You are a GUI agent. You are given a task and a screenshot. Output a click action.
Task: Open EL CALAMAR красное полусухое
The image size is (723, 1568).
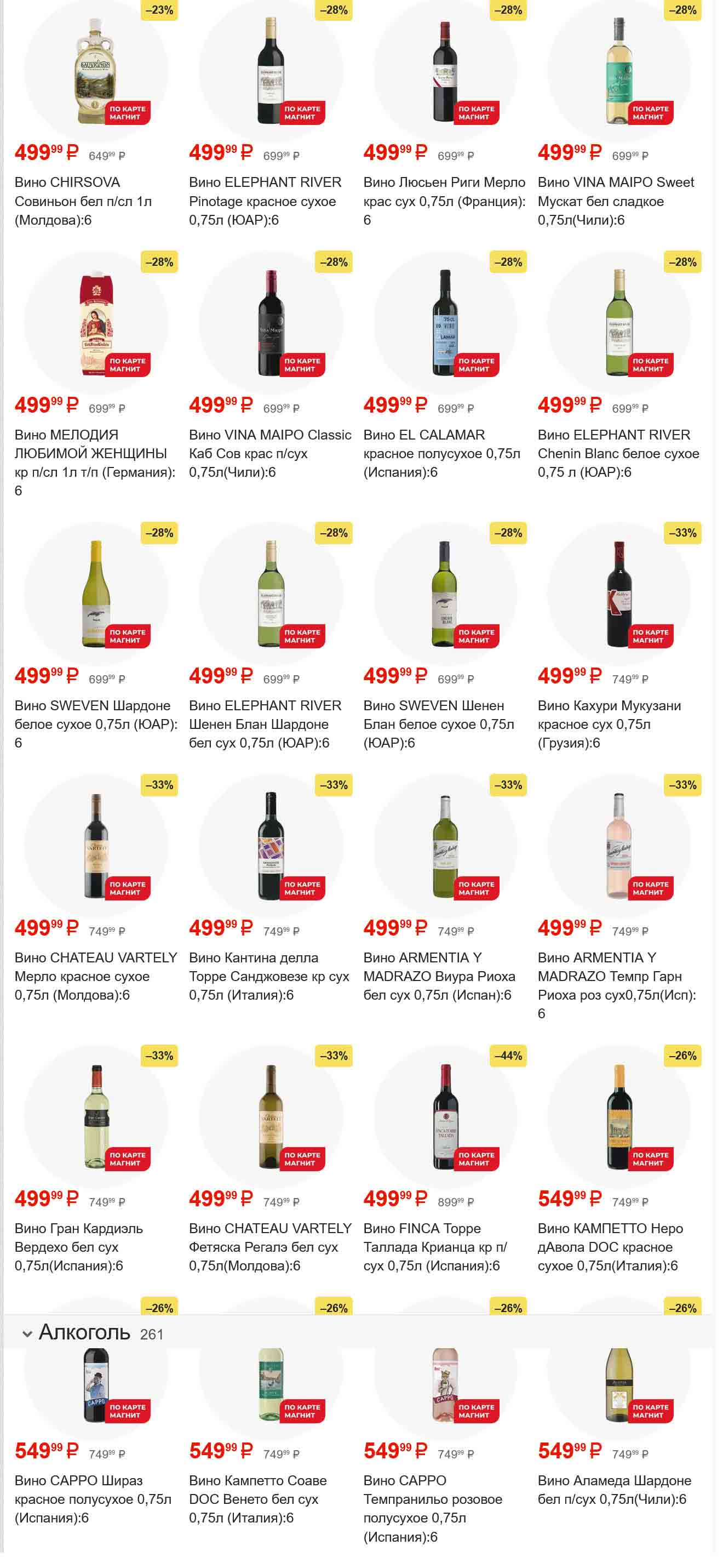click(441, 453)
